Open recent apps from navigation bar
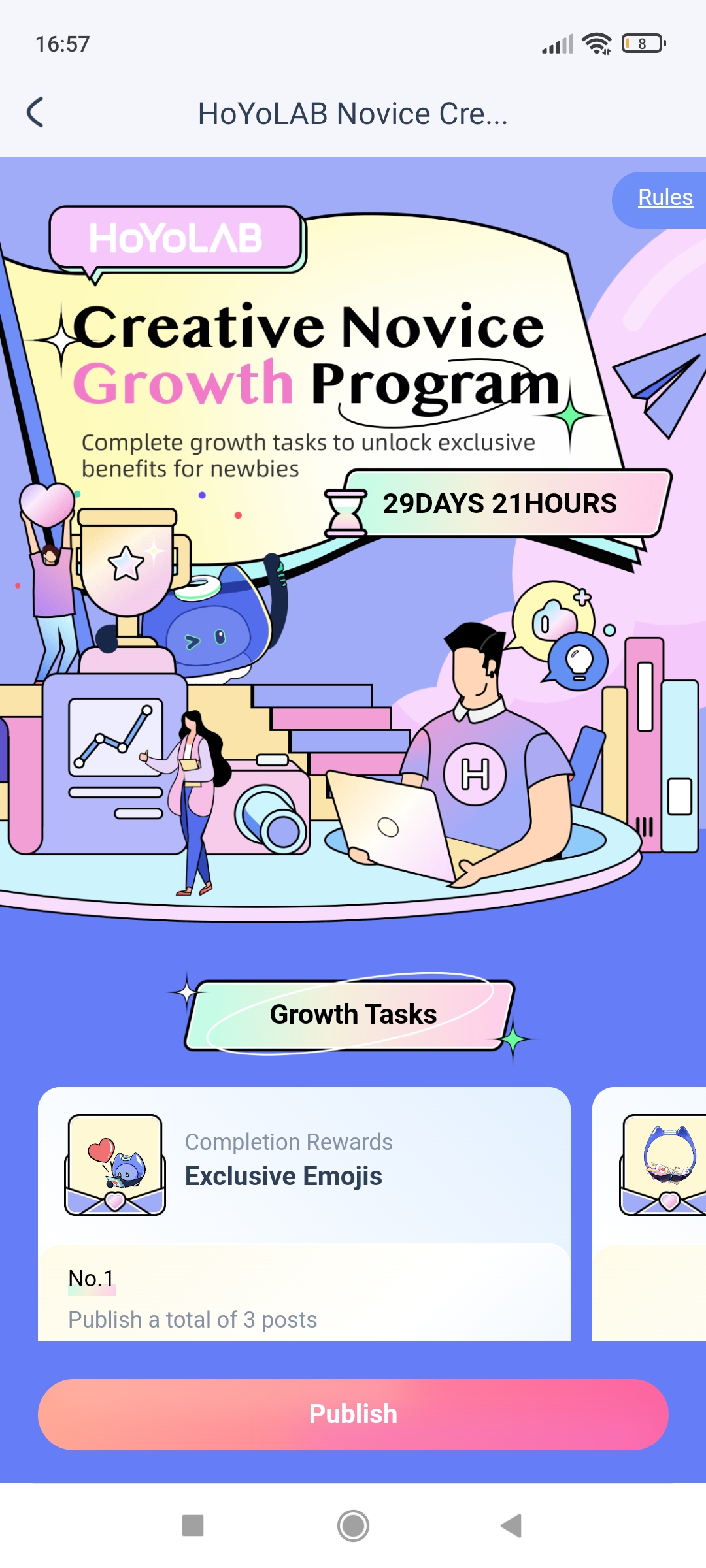The height and width of the screenshot is (1568, 706). pos(193,1526)
